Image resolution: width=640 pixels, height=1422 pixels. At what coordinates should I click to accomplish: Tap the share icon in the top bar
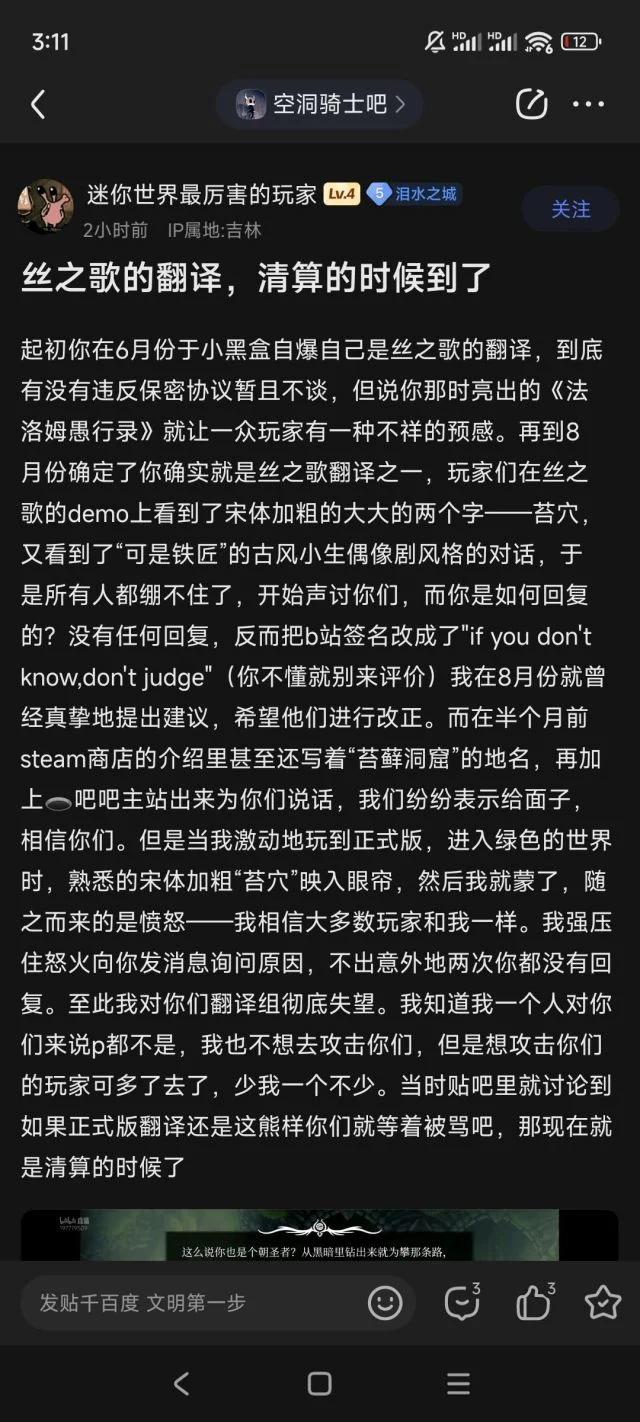pos(531,104)
